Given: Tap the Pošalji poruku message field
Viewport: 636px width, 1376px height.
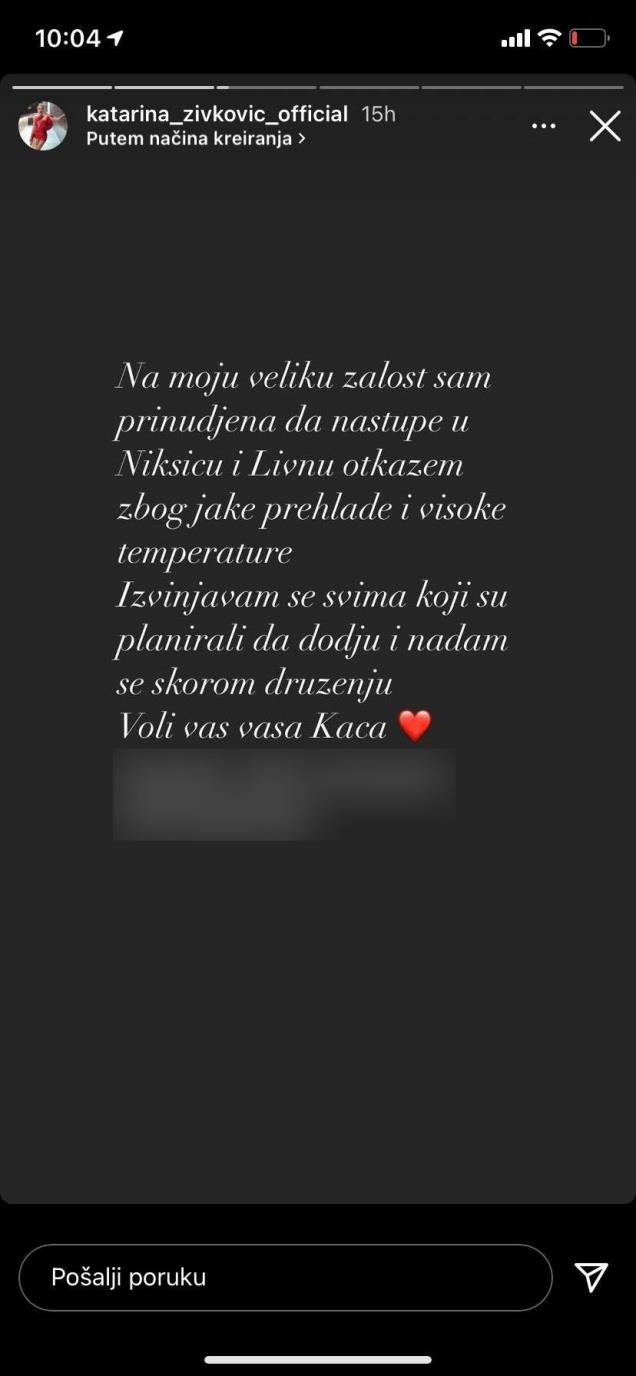Looking at the screenshot, I should [x=285, y=1277].
